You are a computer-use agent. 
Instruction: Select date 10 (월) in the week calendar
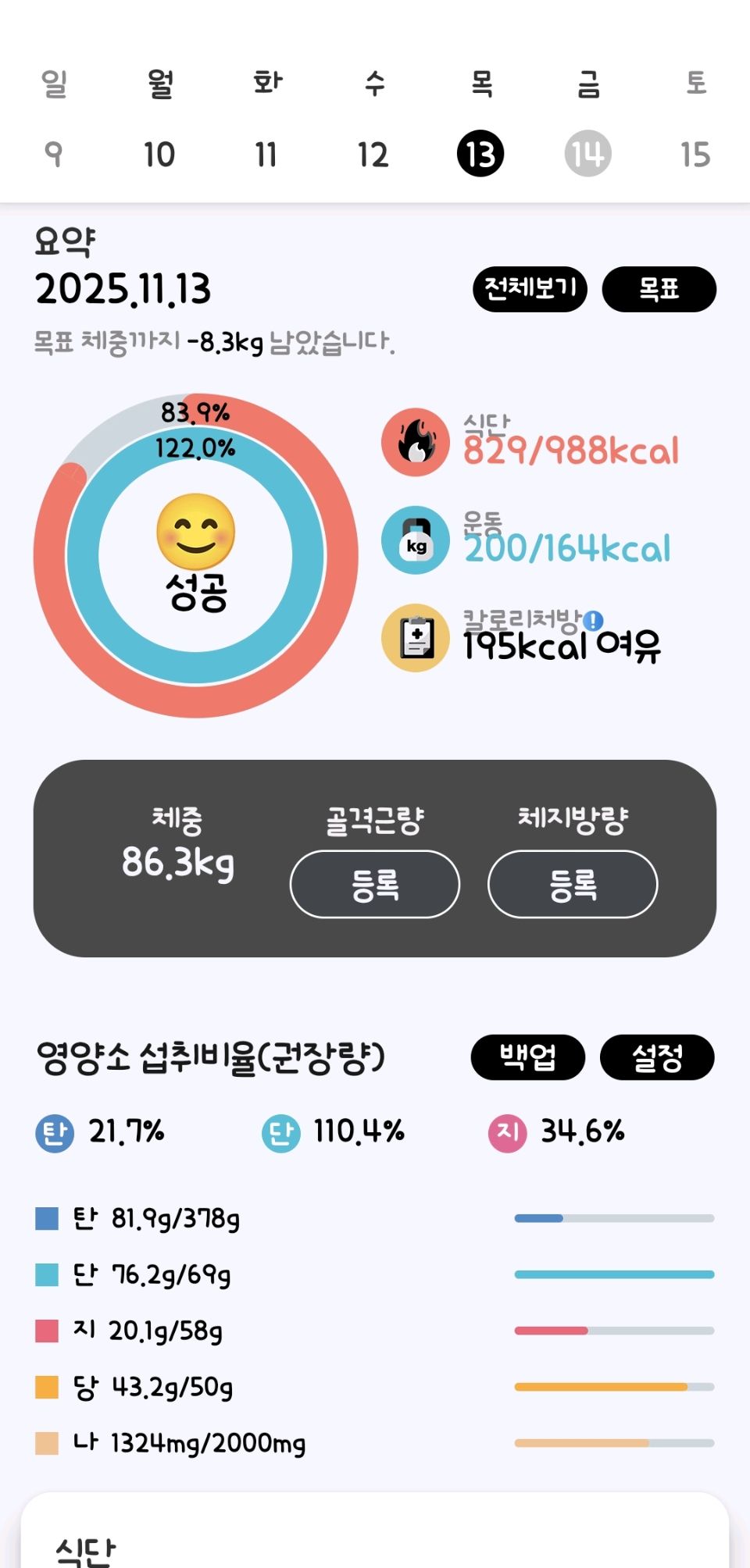[159, 154]
